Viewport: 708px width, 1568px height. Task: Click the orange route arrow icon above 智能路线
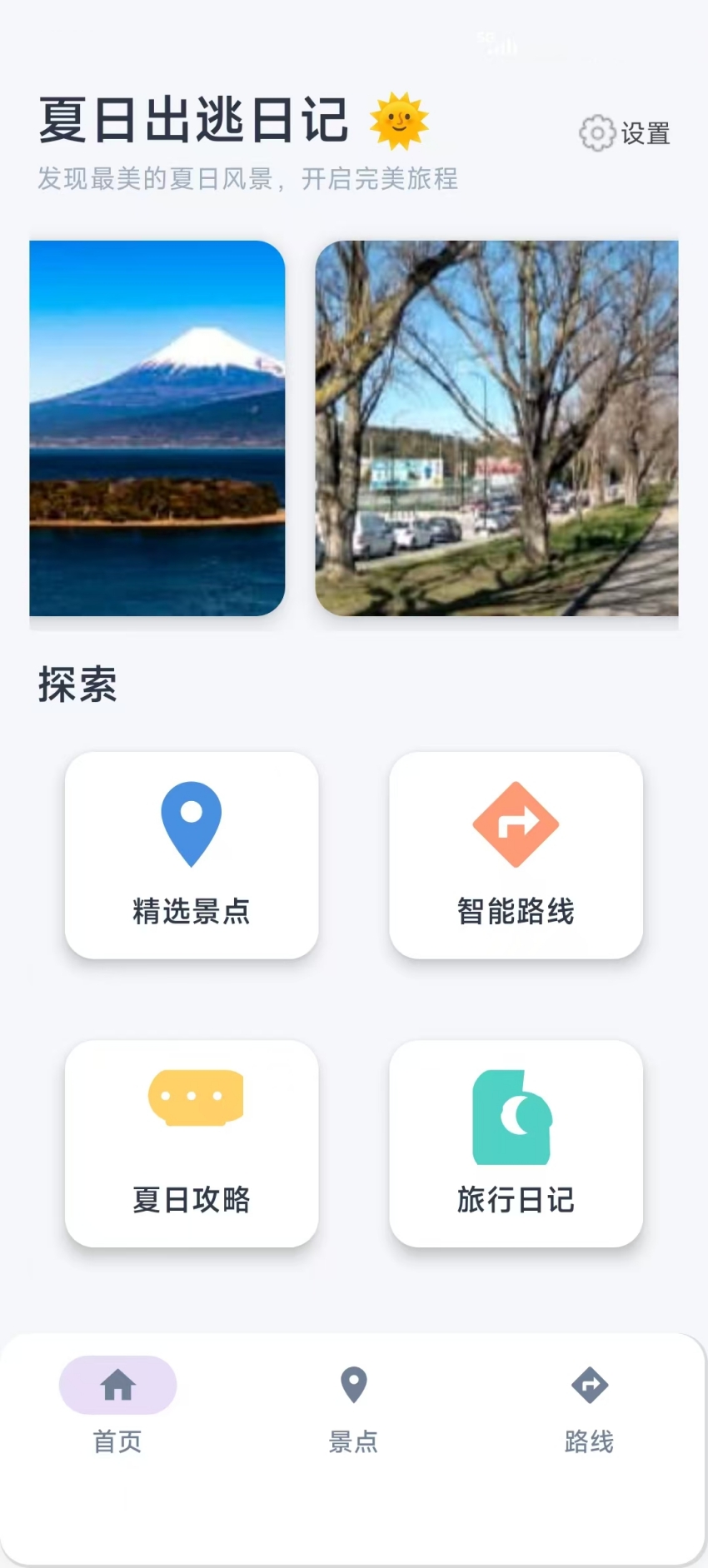click(516, 823)
